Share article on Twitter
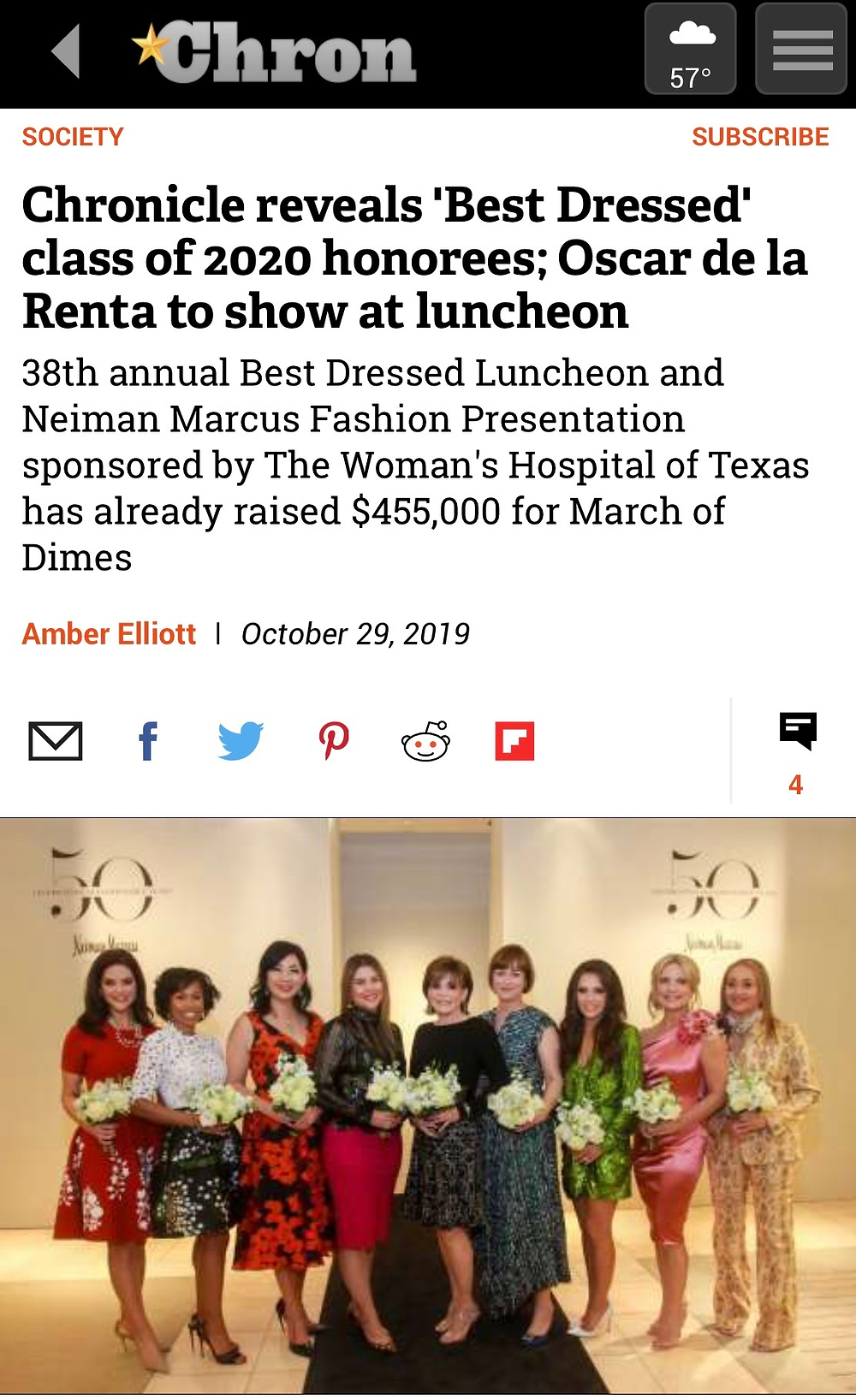The image size is (856, 1400). coord(241,741)
